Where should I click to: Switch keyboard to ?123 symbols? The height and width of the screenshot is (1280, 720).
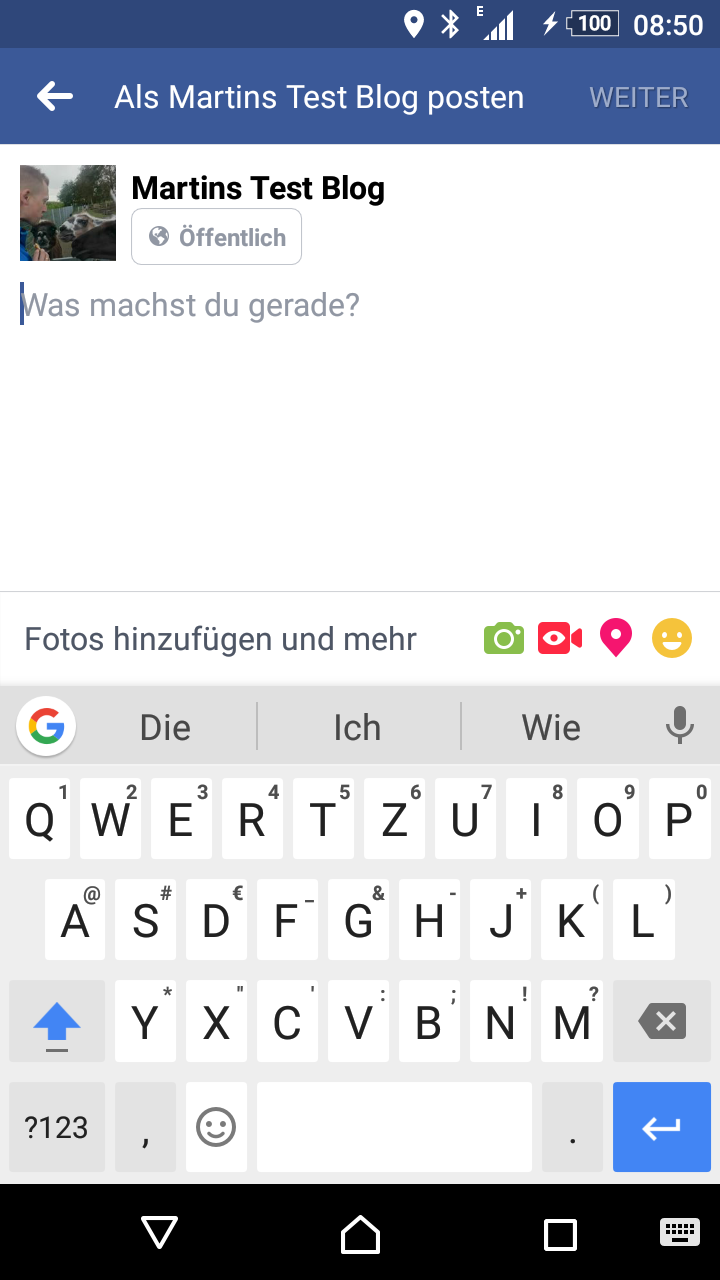(x=57, y=1127)
